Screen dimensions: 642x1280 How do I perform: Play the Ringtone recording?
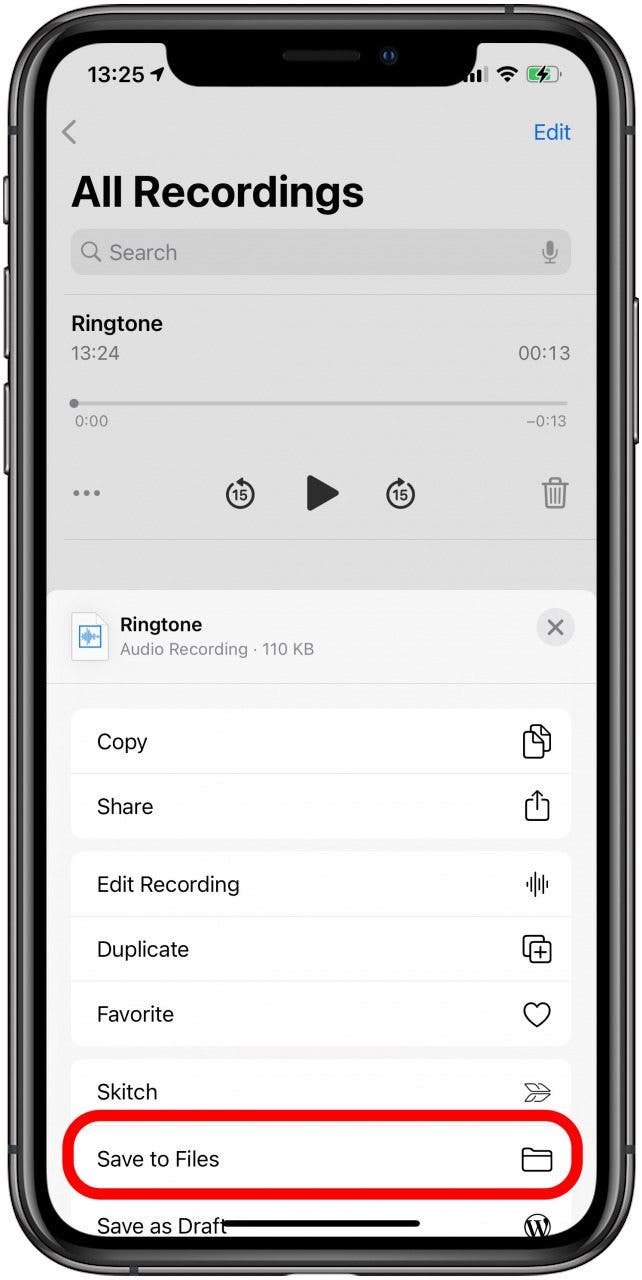tap(321, 493)
